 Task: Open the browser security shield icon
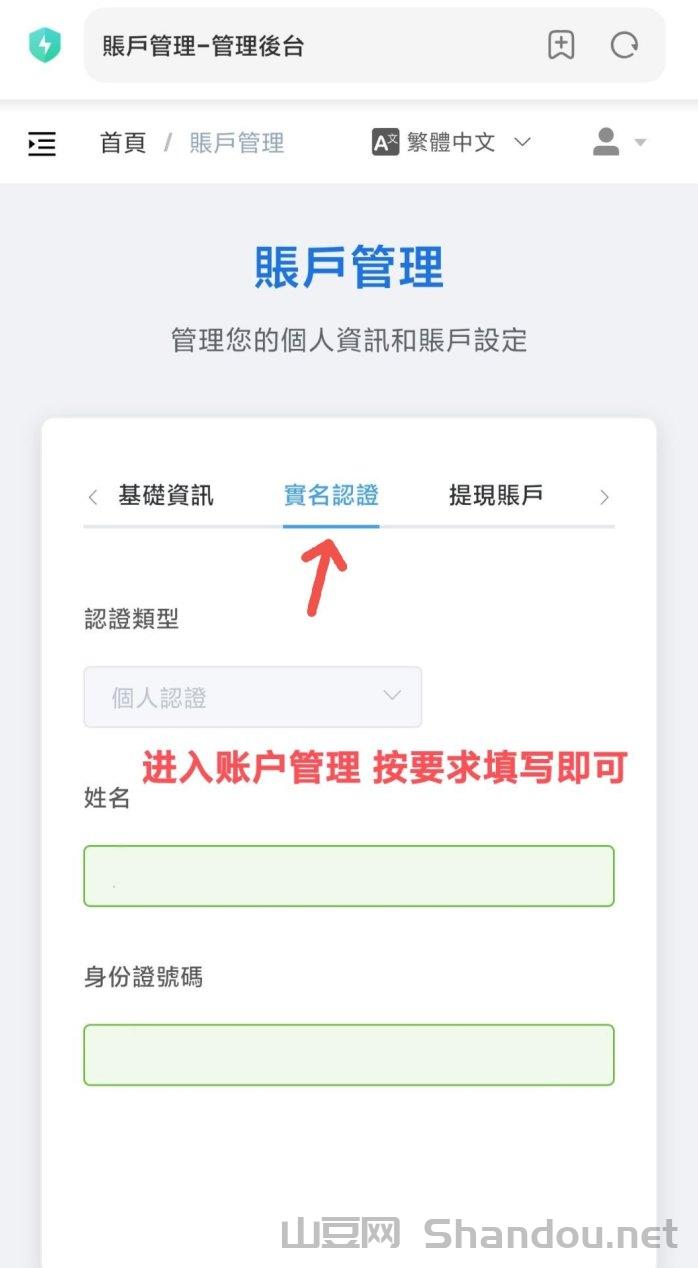pos(44,46)
